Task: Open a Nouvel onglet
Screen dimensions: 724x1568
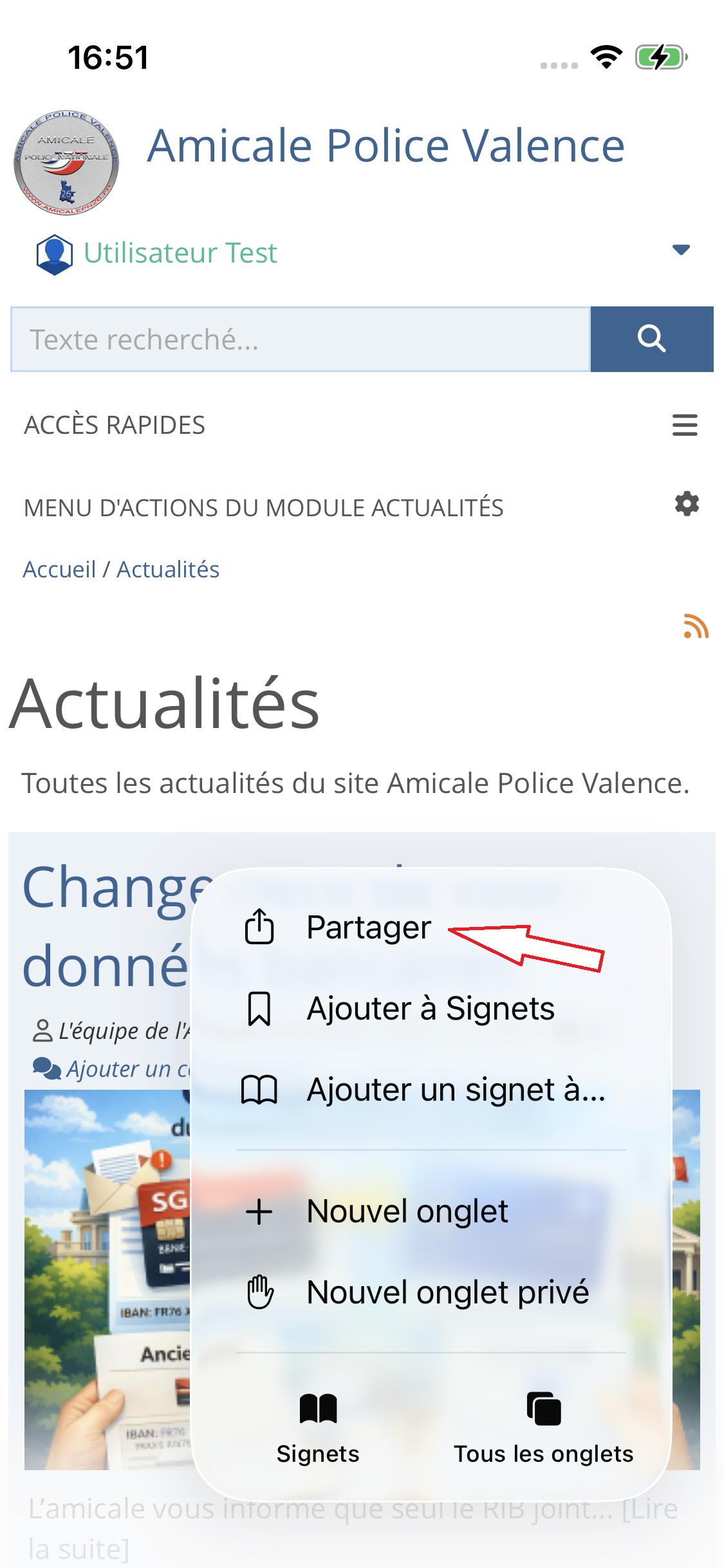Action: 407,1211
